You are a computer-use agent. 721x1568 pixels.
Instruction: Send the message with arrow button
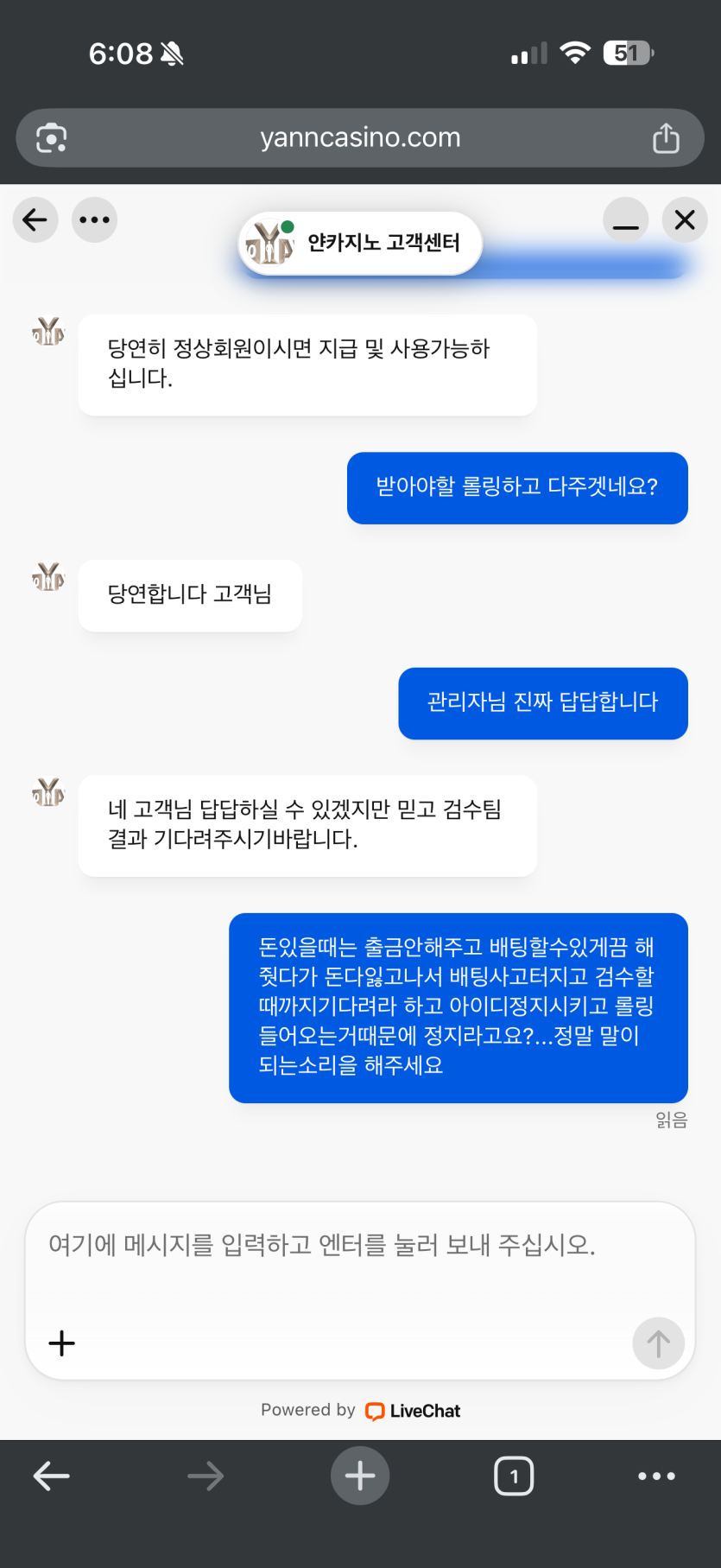[658, 1343]
